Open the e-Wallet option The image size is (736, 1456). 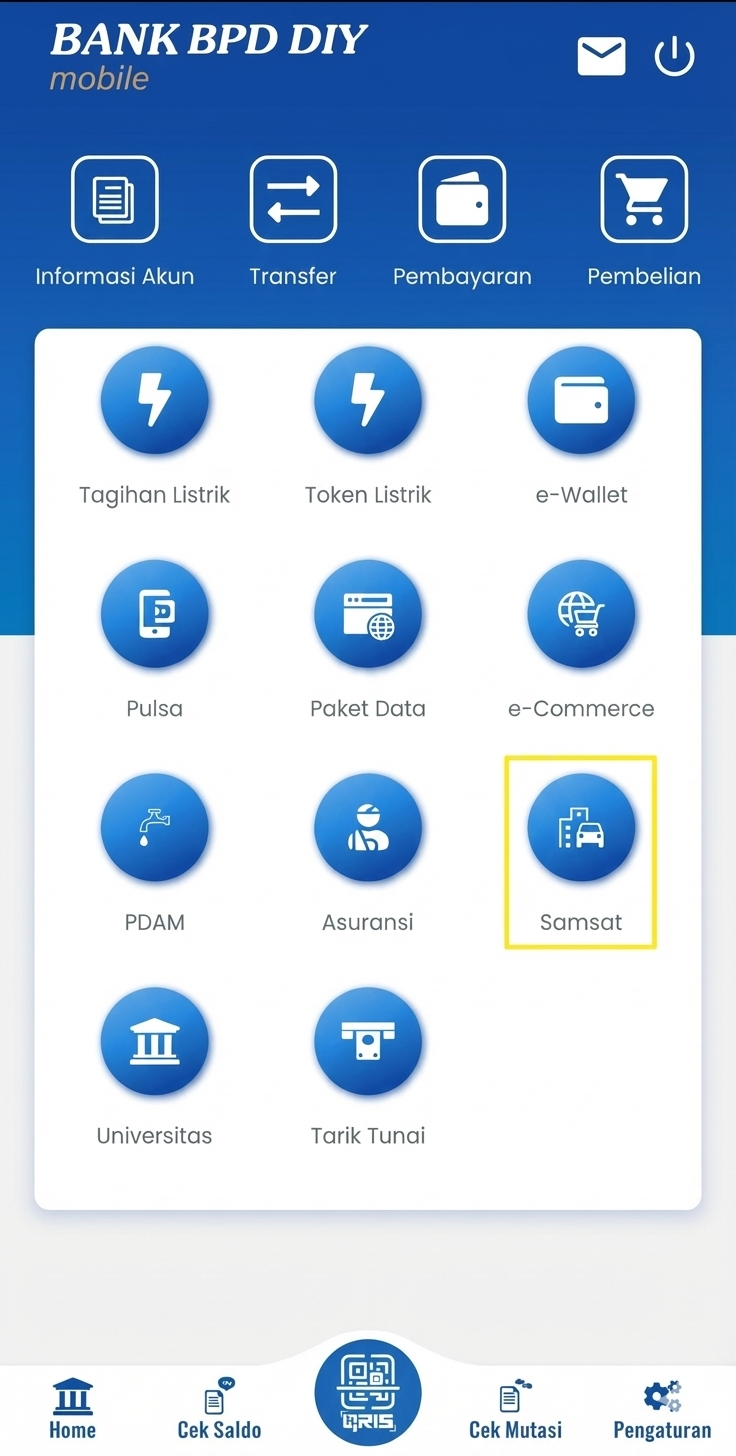(x=581, y=401)
